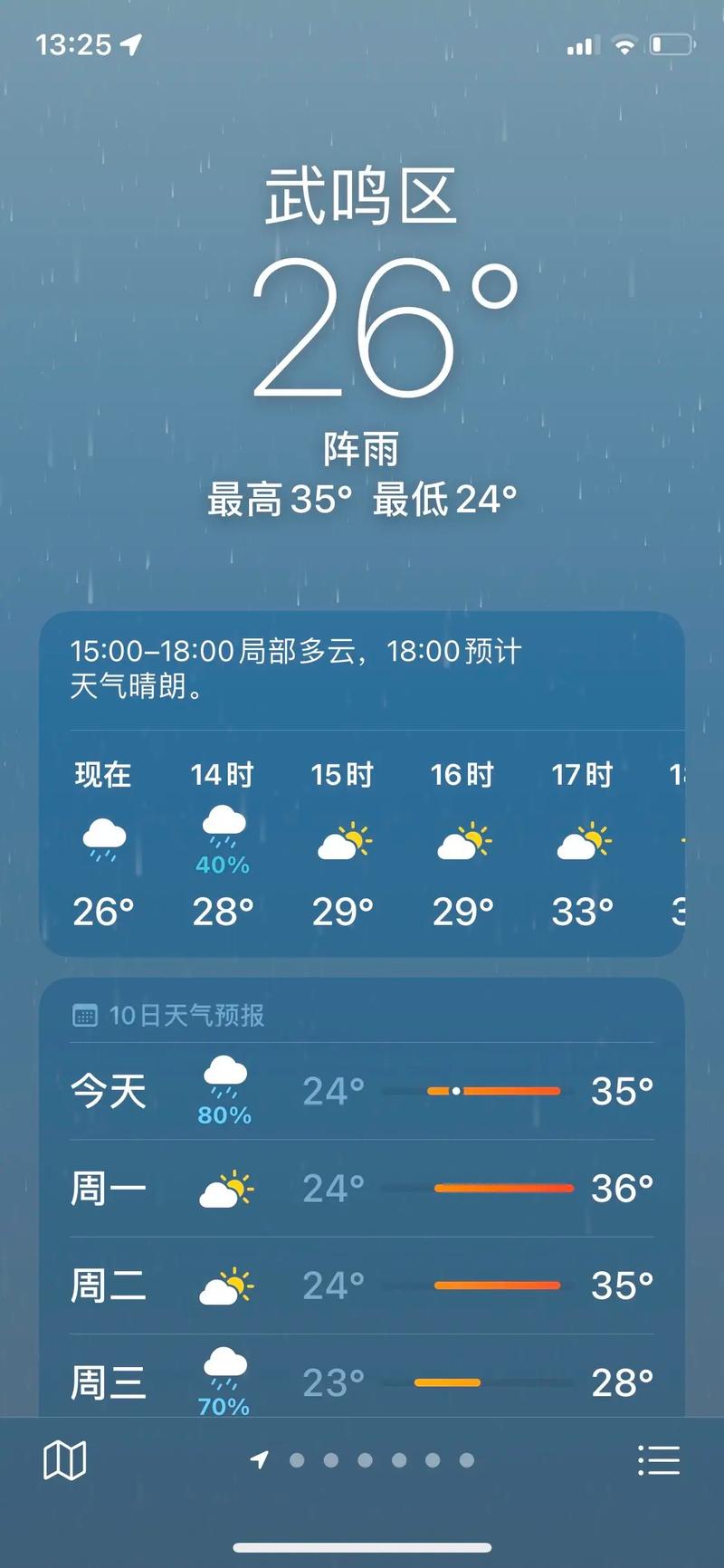Select the 16时 hourly forecast entry
The width and height of the screenshot is (724, 1568).
[463, 842]
